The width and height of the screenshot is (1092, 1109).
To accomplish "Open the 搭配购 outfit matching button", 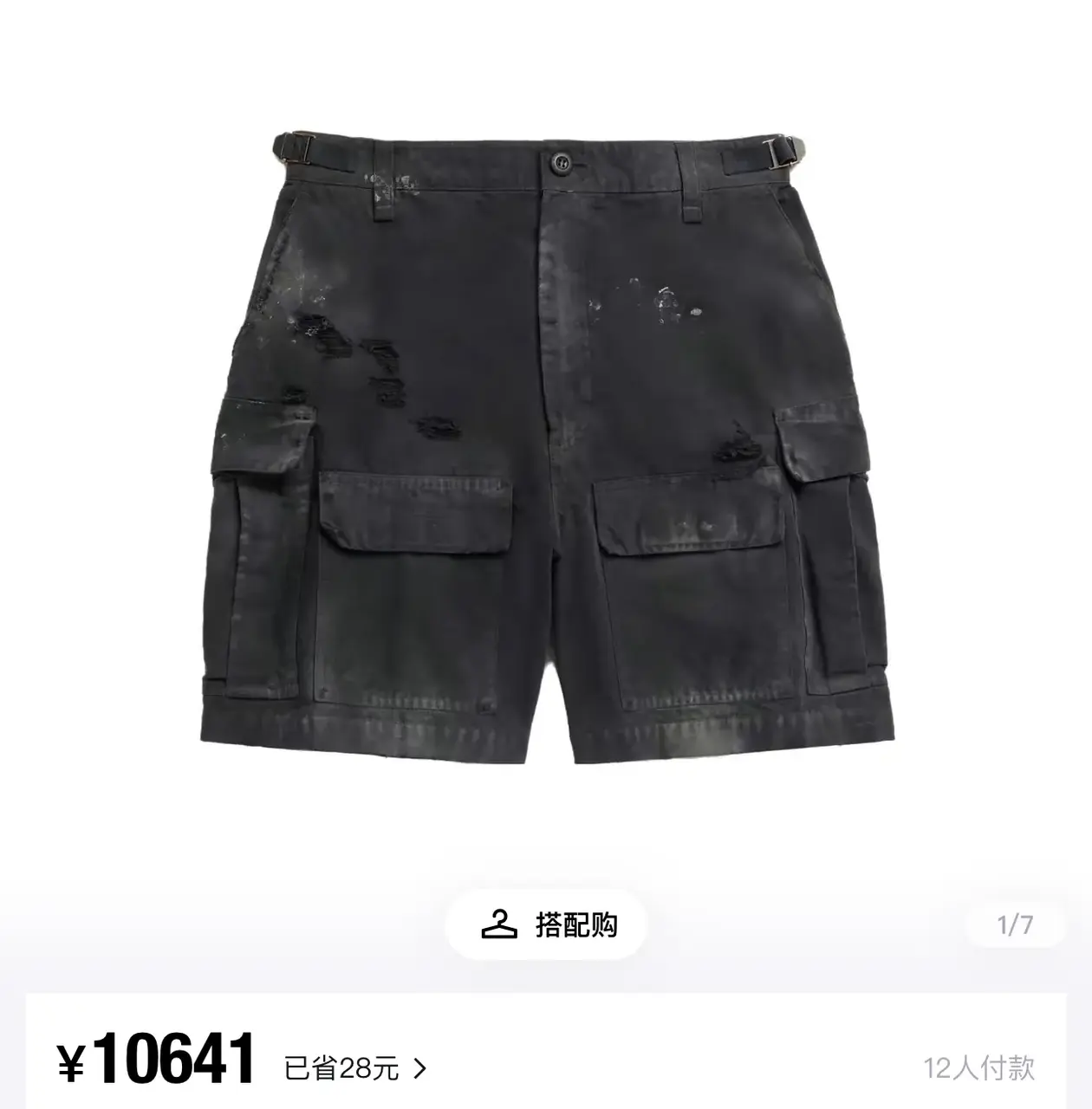I will pyautogui.click(x=548, y=924).
